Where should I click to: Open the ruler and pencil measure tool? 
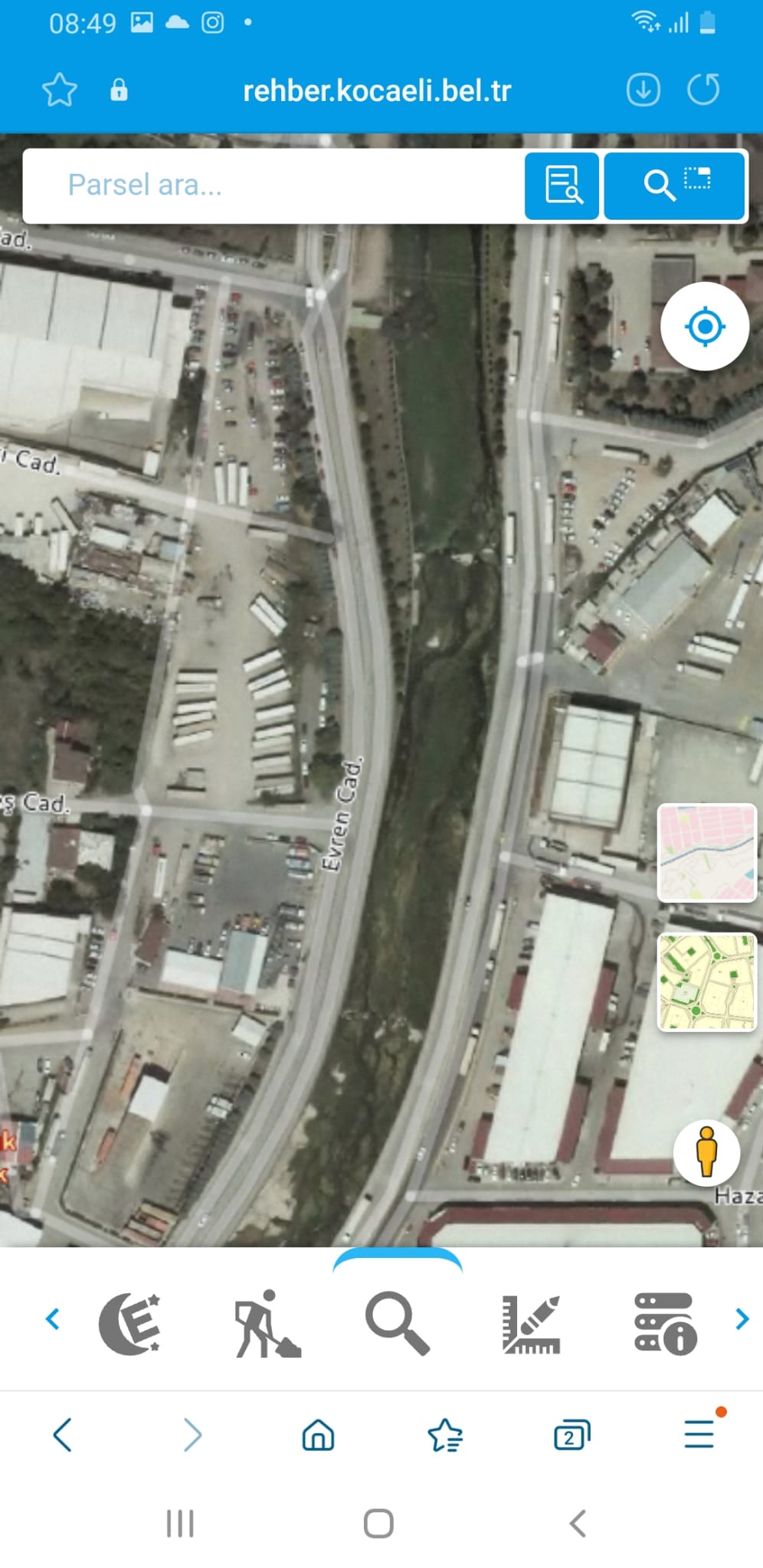point(531,1323)
